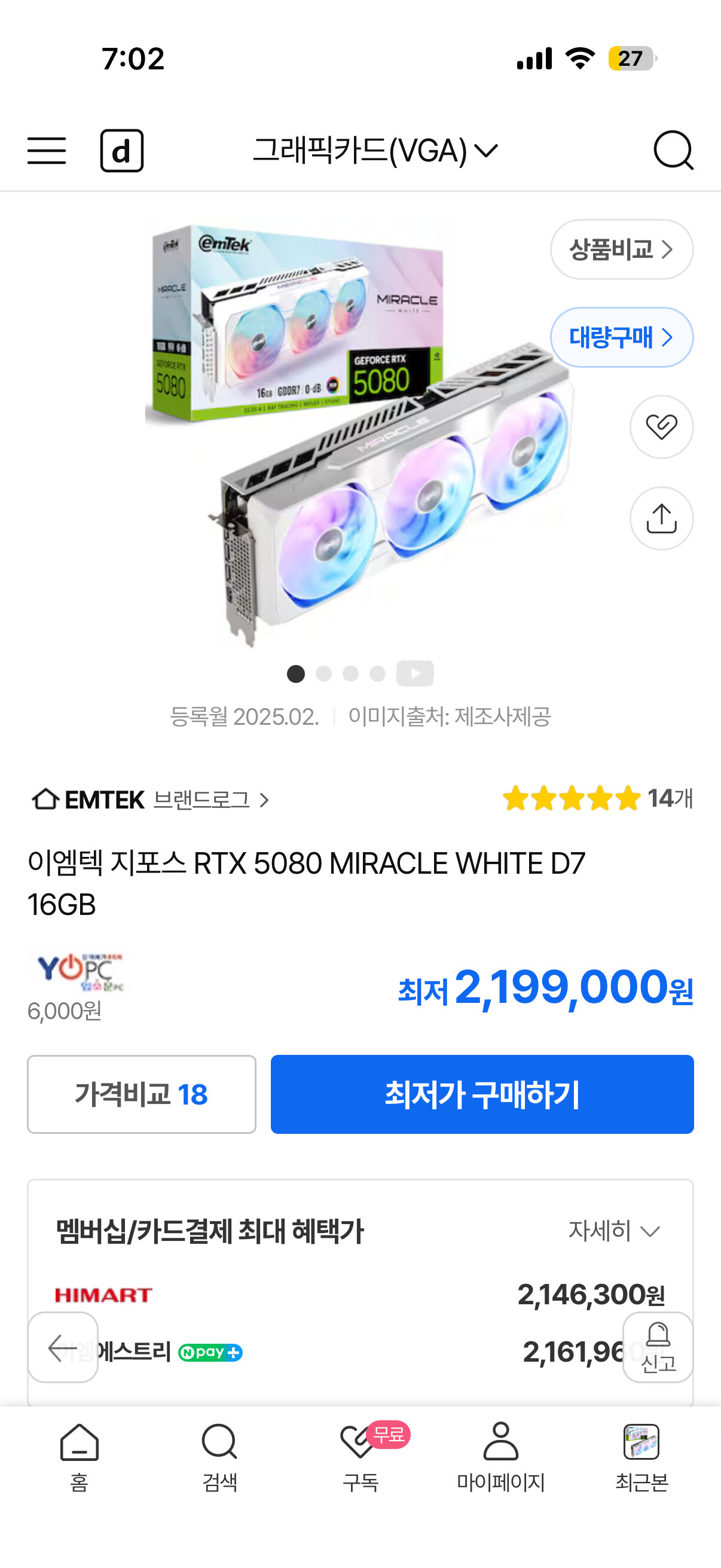Viewport: 721px width, 1568px height.
Task: Go to Danawa home via d logo
Action: point(122,150)
